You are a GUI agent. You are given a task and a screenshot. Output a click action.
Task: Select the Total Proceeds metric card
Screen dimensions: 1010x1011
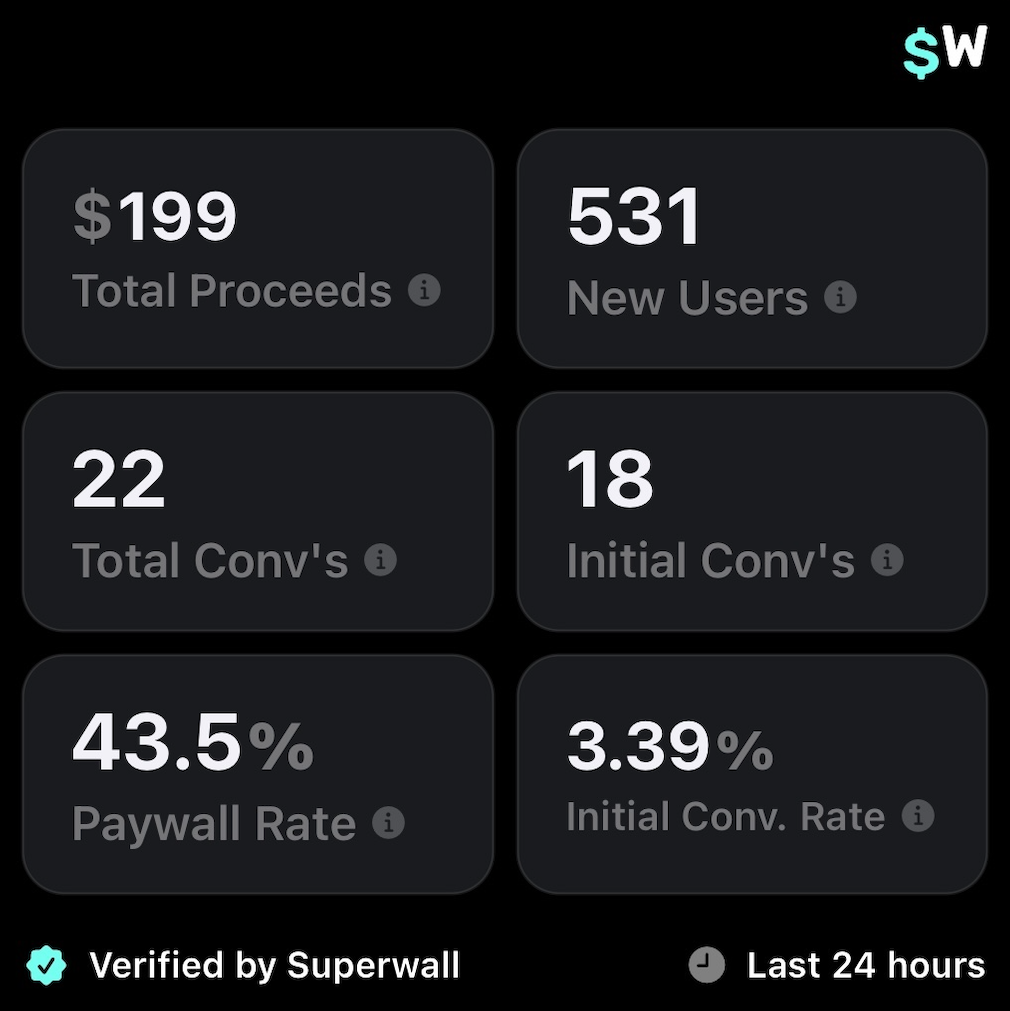(258, 248)
